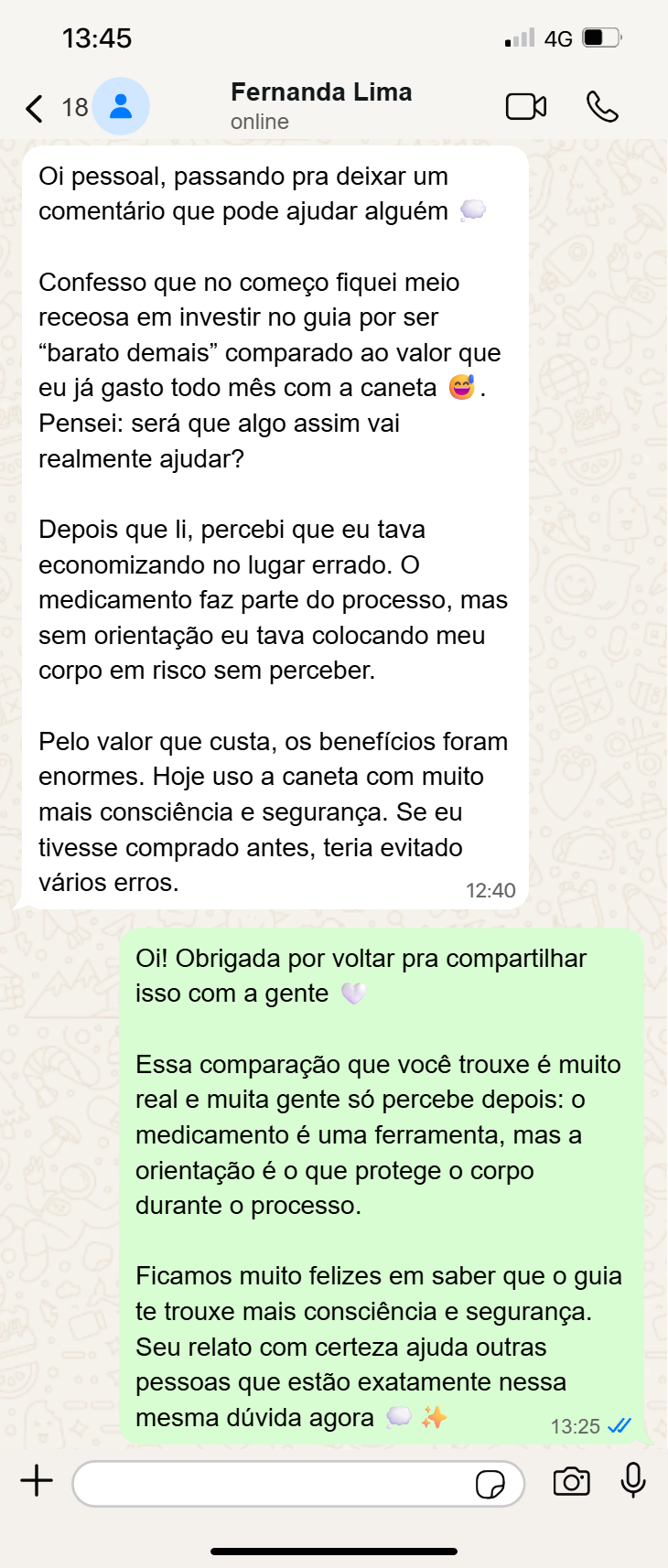The width and height of the screenshot is (668, 1568).
Task: Tap the blue double checkmark on the sent message
Action: 618,1425
